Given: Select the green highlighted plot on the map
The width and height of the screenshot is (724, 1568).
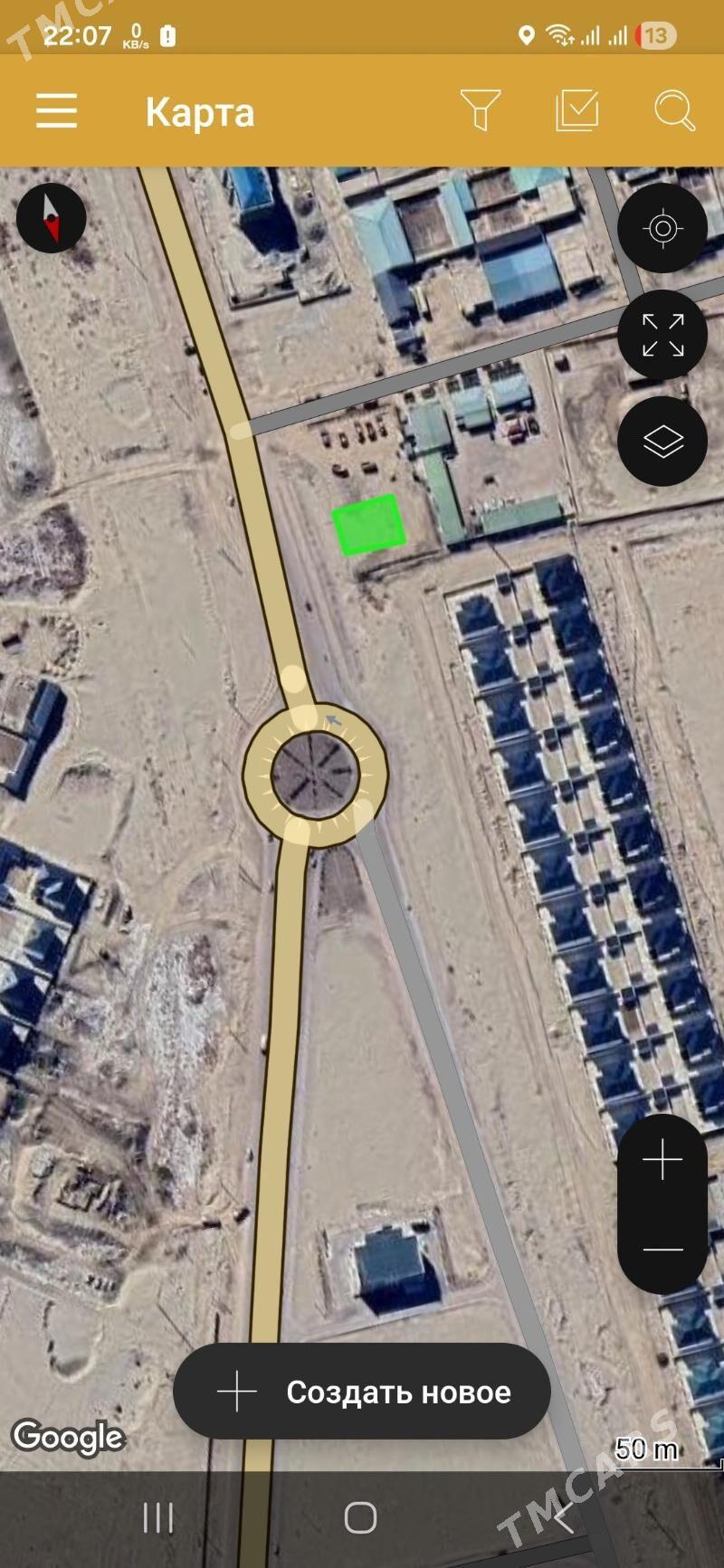Looking at the screenshot, I should pyautogui.click(x=368, y=525).
